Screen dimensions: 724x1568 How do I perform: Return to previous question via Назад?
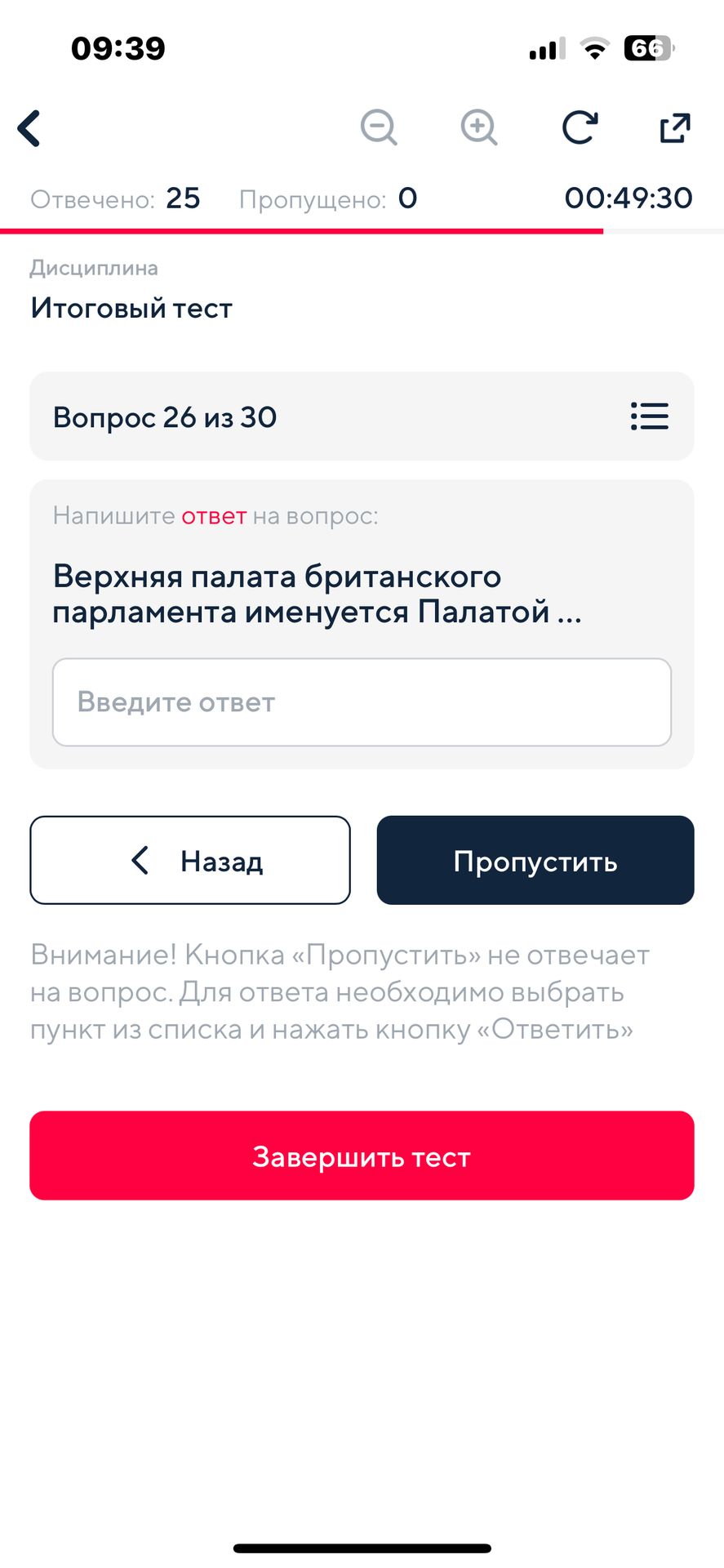pos(190,860)
